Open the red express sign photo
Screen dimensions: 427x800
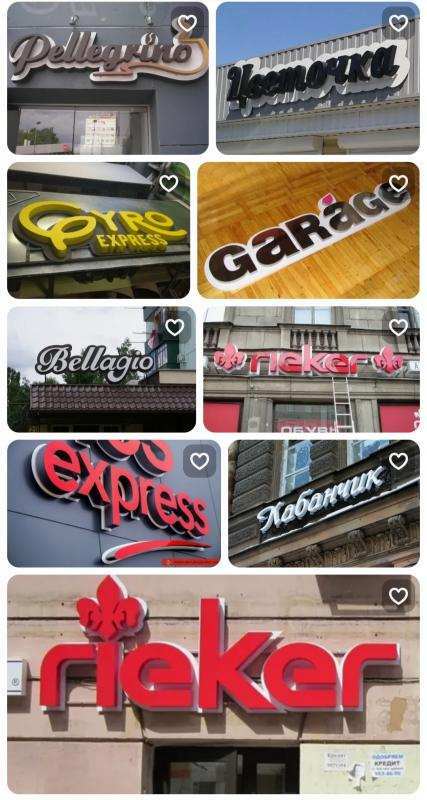click(114, 503)
